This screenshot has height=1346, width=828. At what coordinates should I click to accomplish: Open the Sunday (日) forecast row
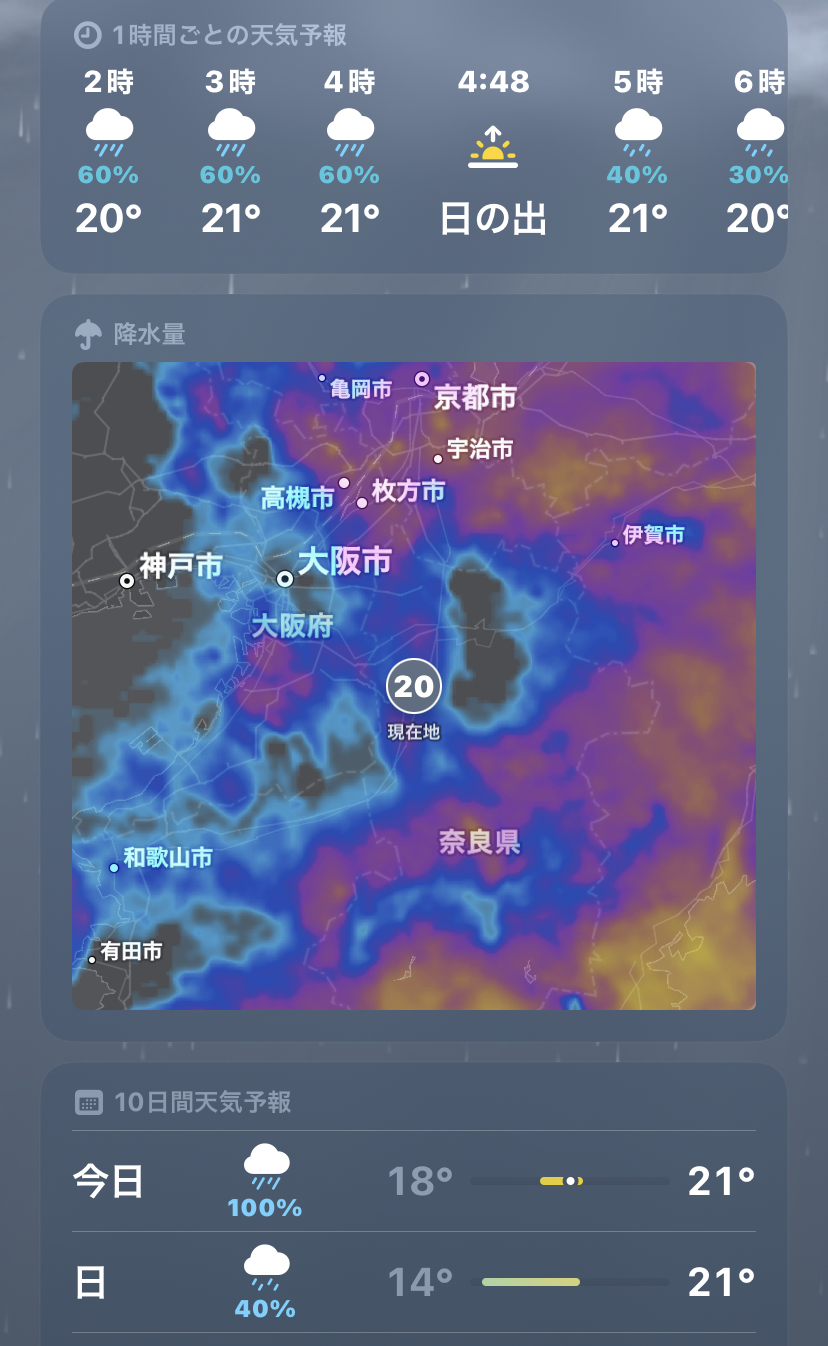(413, 1282)
